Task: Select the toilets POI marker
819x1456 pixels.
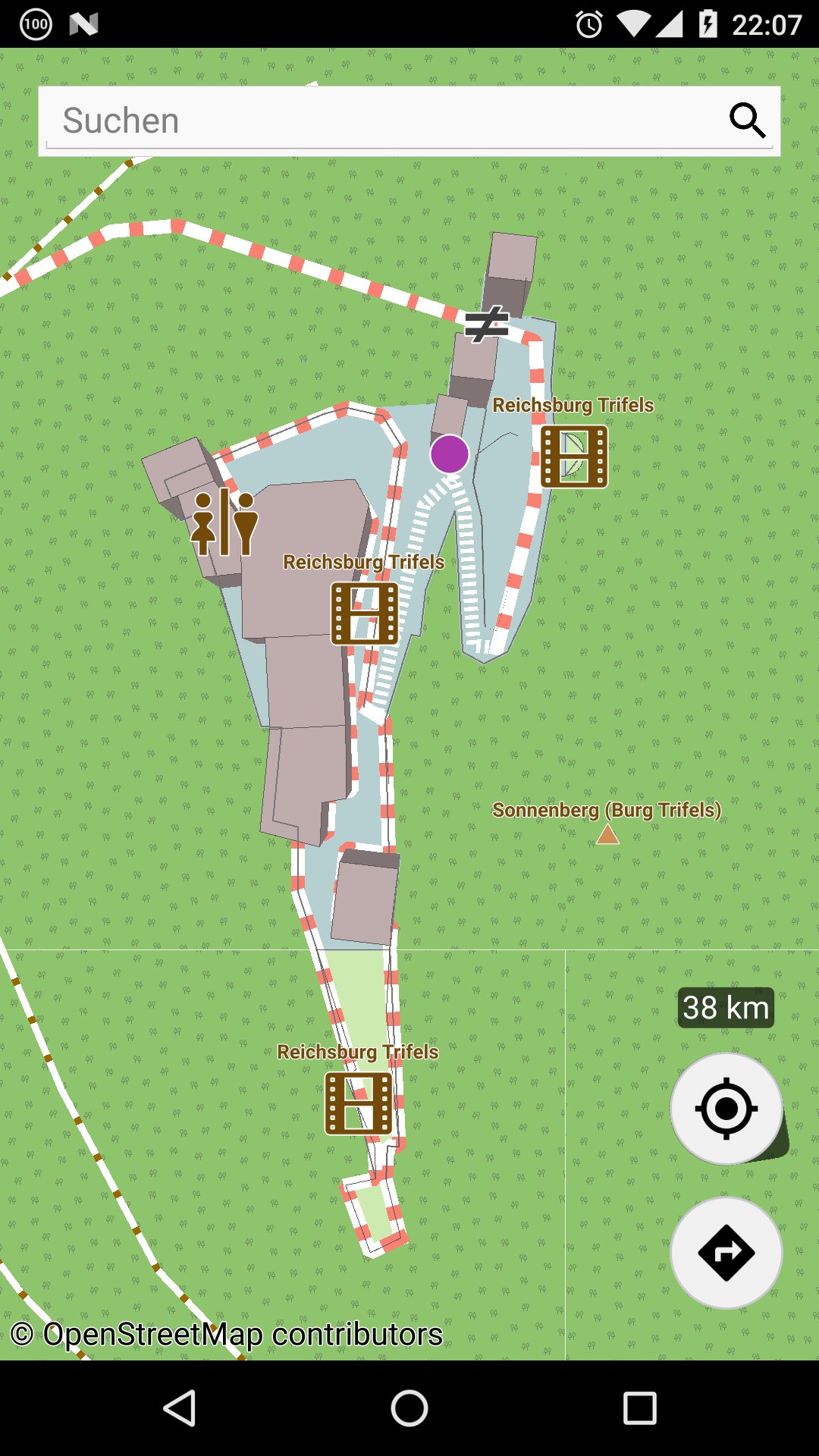Action: tap(224, 522)
